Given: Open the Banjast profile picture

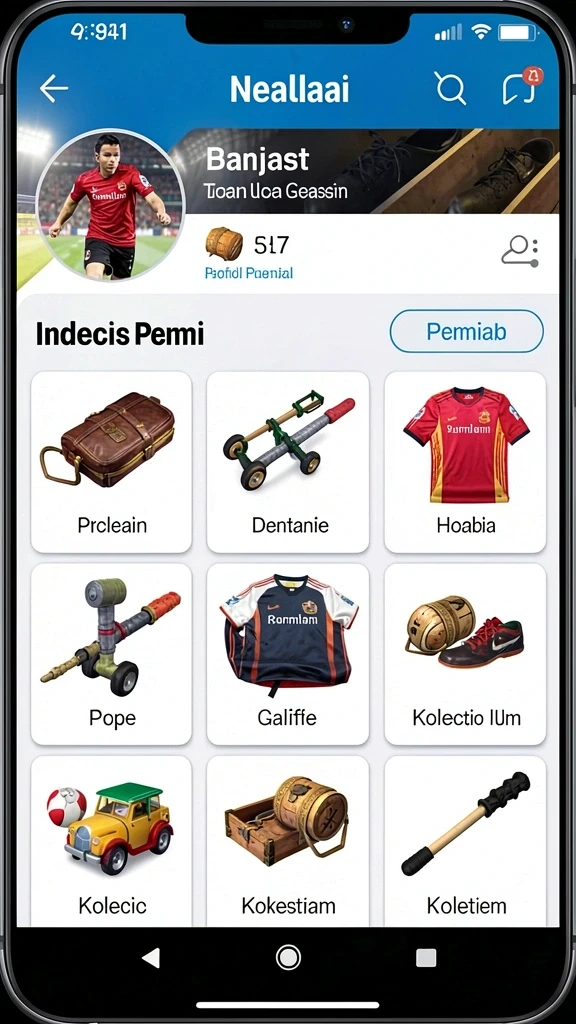Looking at the screenshot, I should point(110,204).
